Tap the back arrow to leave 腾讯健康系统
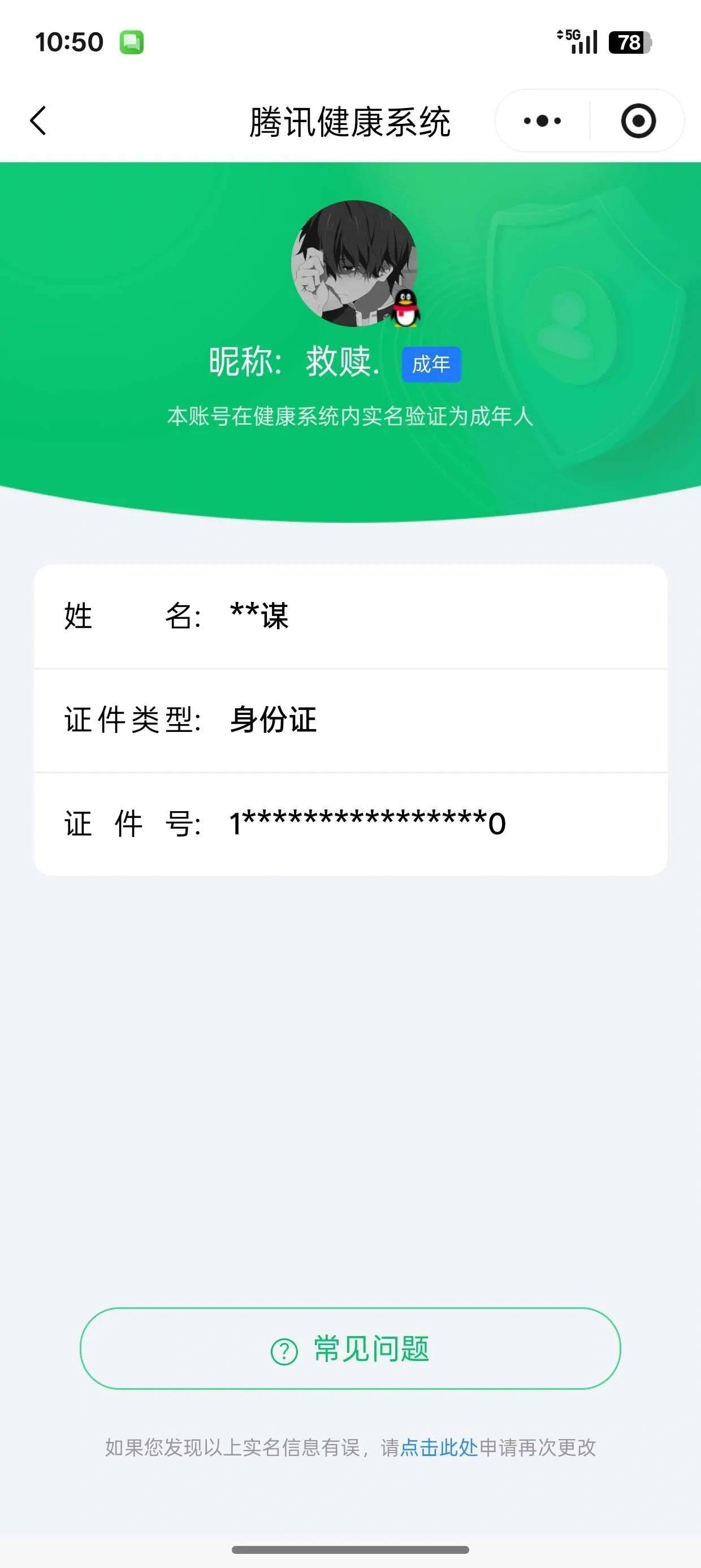The image size is (701, 1568). 38,120
